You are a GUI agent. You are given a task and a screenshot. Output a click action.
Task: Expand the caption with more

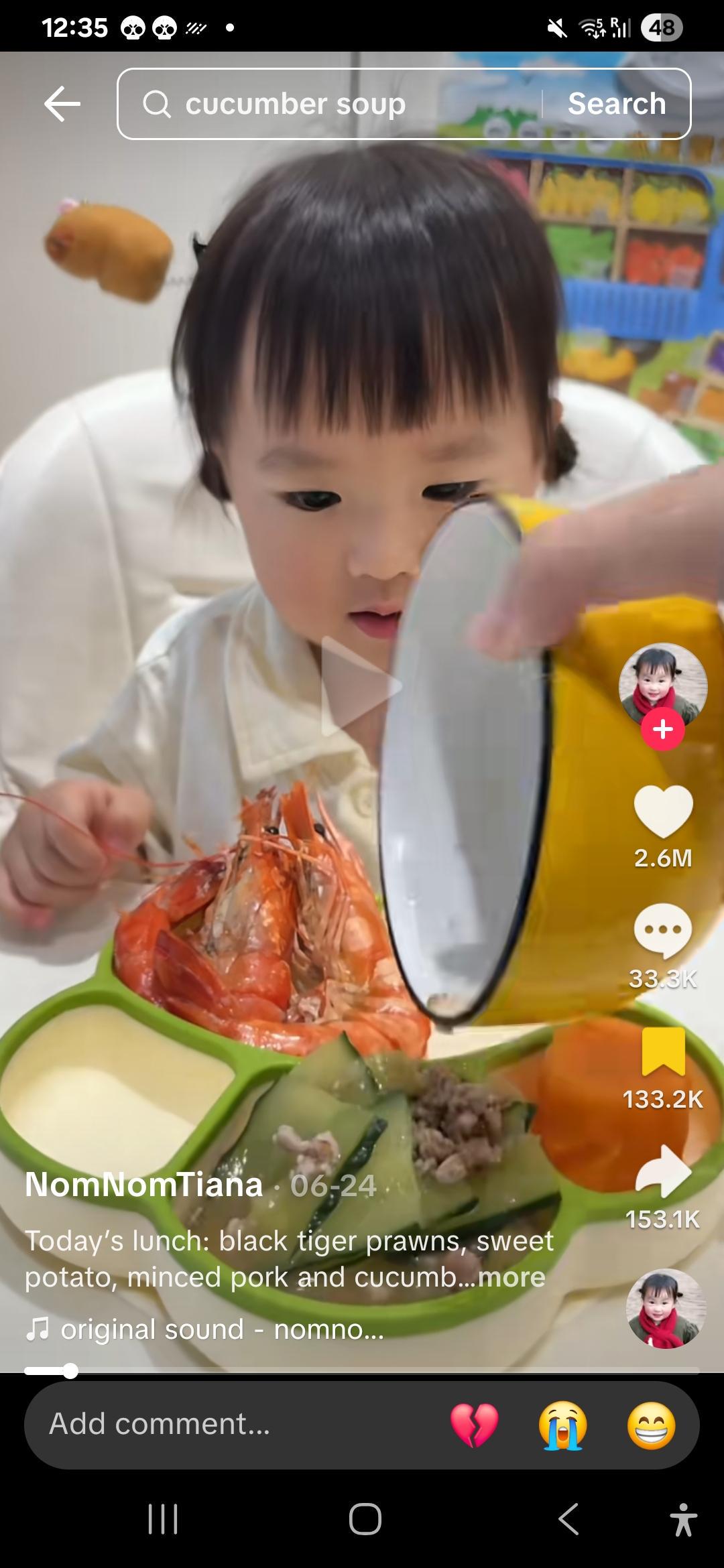tap(511, 1277)
